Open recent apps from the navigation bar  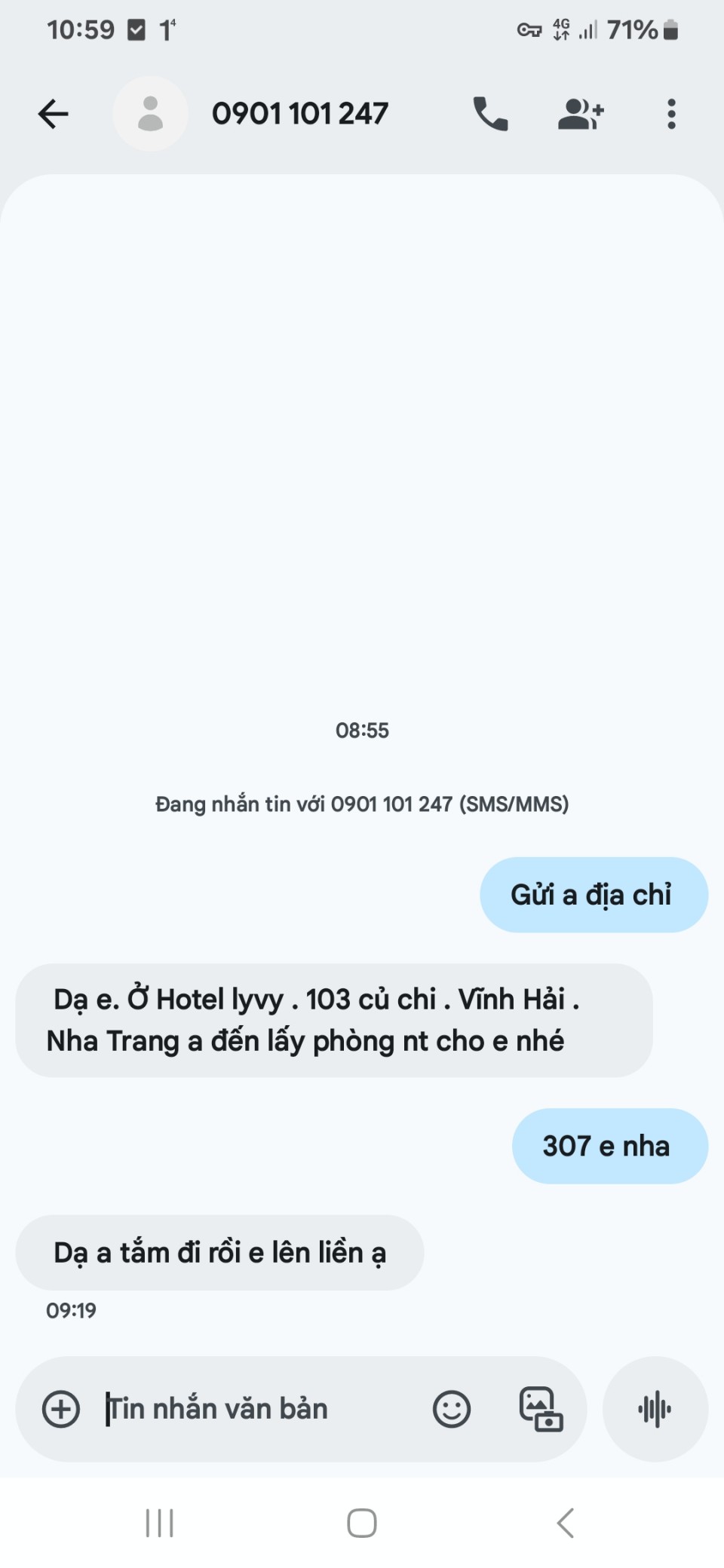(x=160, y=1523)
